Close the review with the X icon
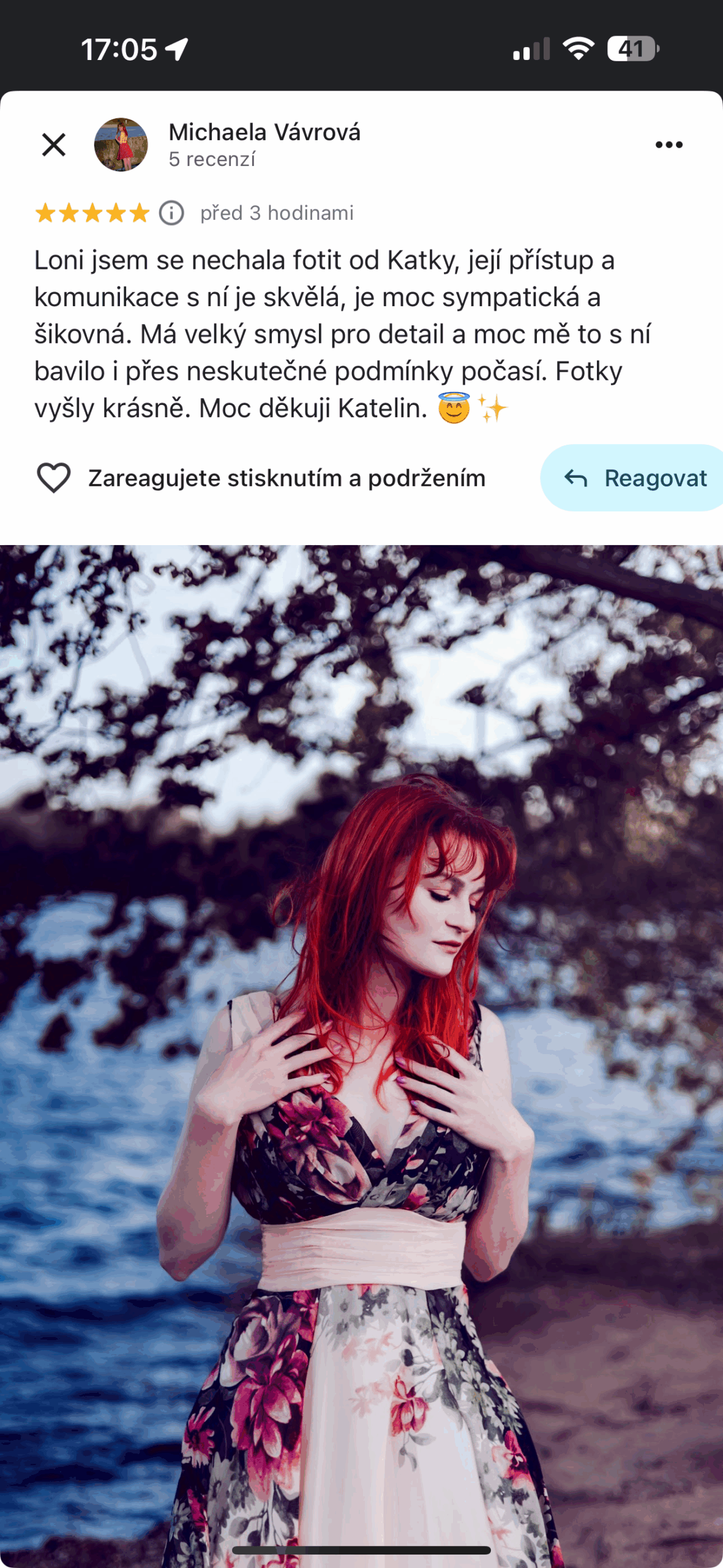The width and height of the screenshot is (723, 1568). (54, 145)
